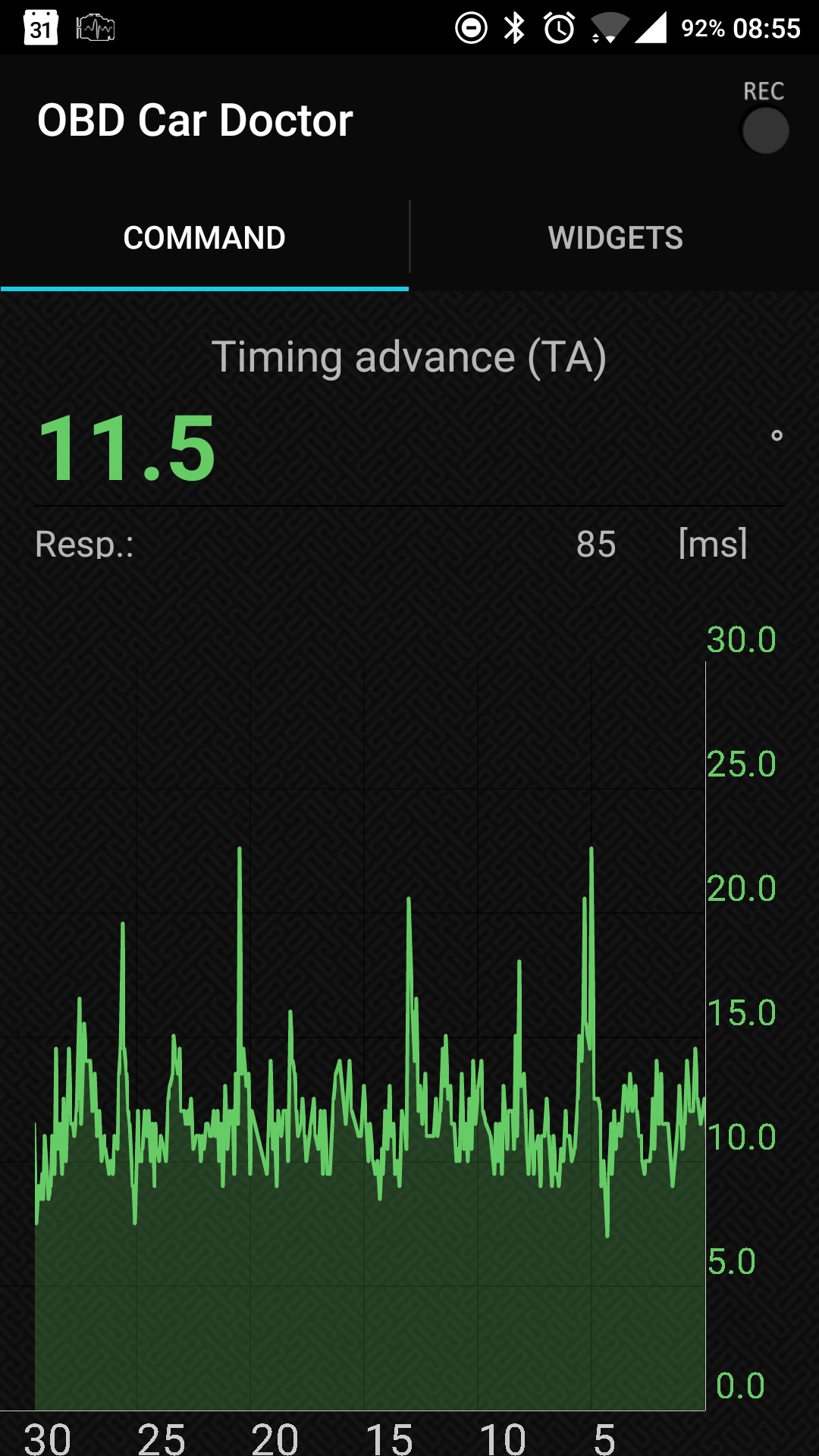Start recording with the REC button
This screenshot has height=1456, width=819.
765,130
